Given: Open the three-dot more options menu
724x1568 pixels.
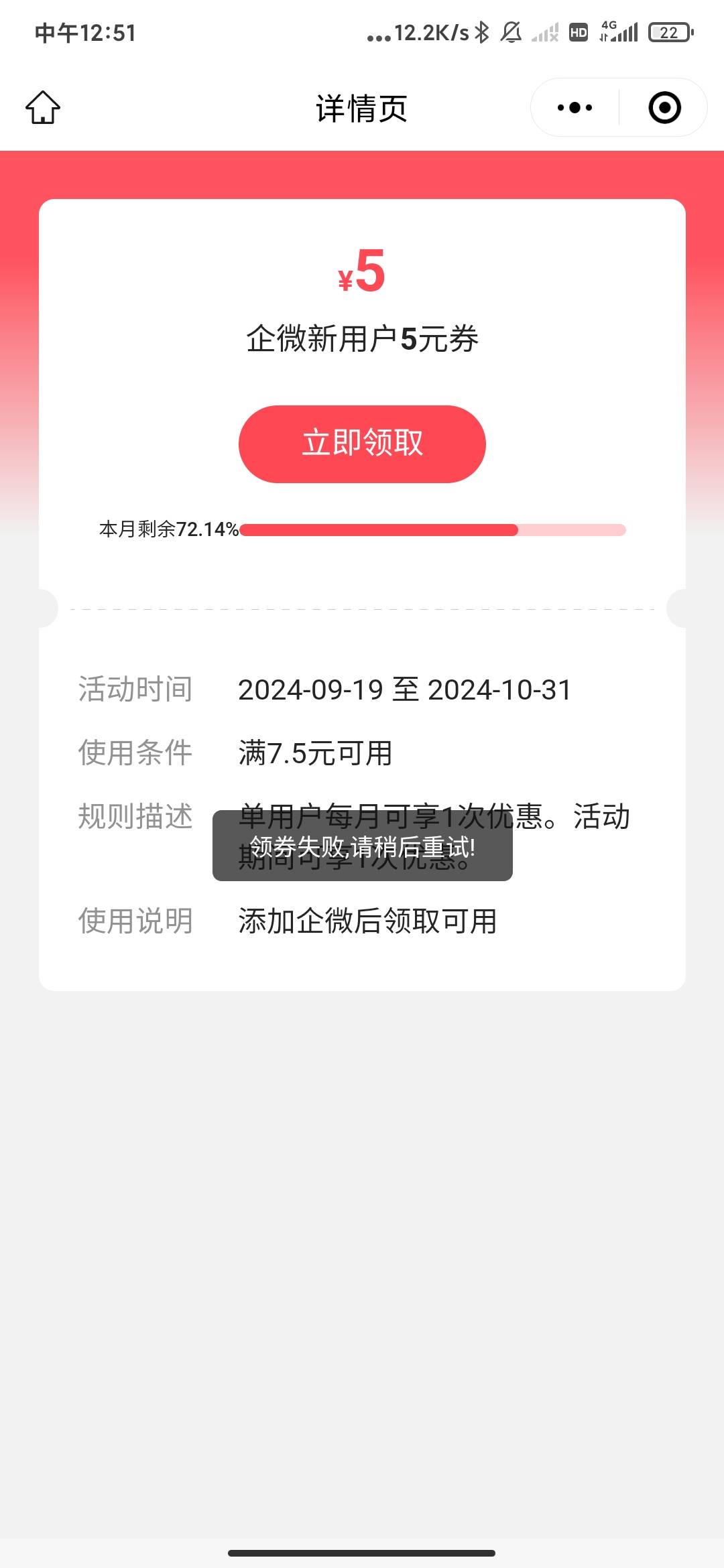Looking at the screenshot, I should (x=575, y=107).
